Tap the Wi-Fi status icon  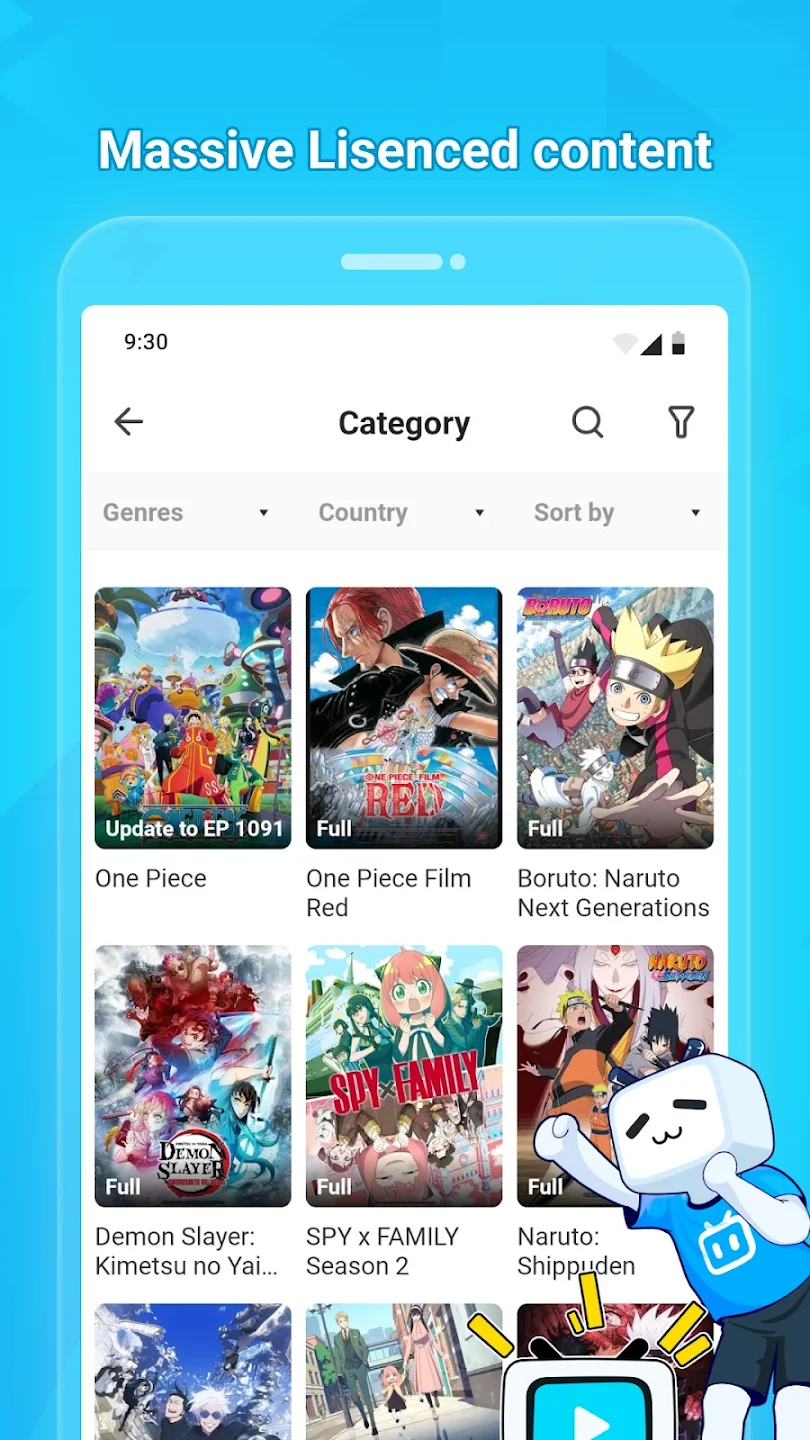(x=625, y=343)
